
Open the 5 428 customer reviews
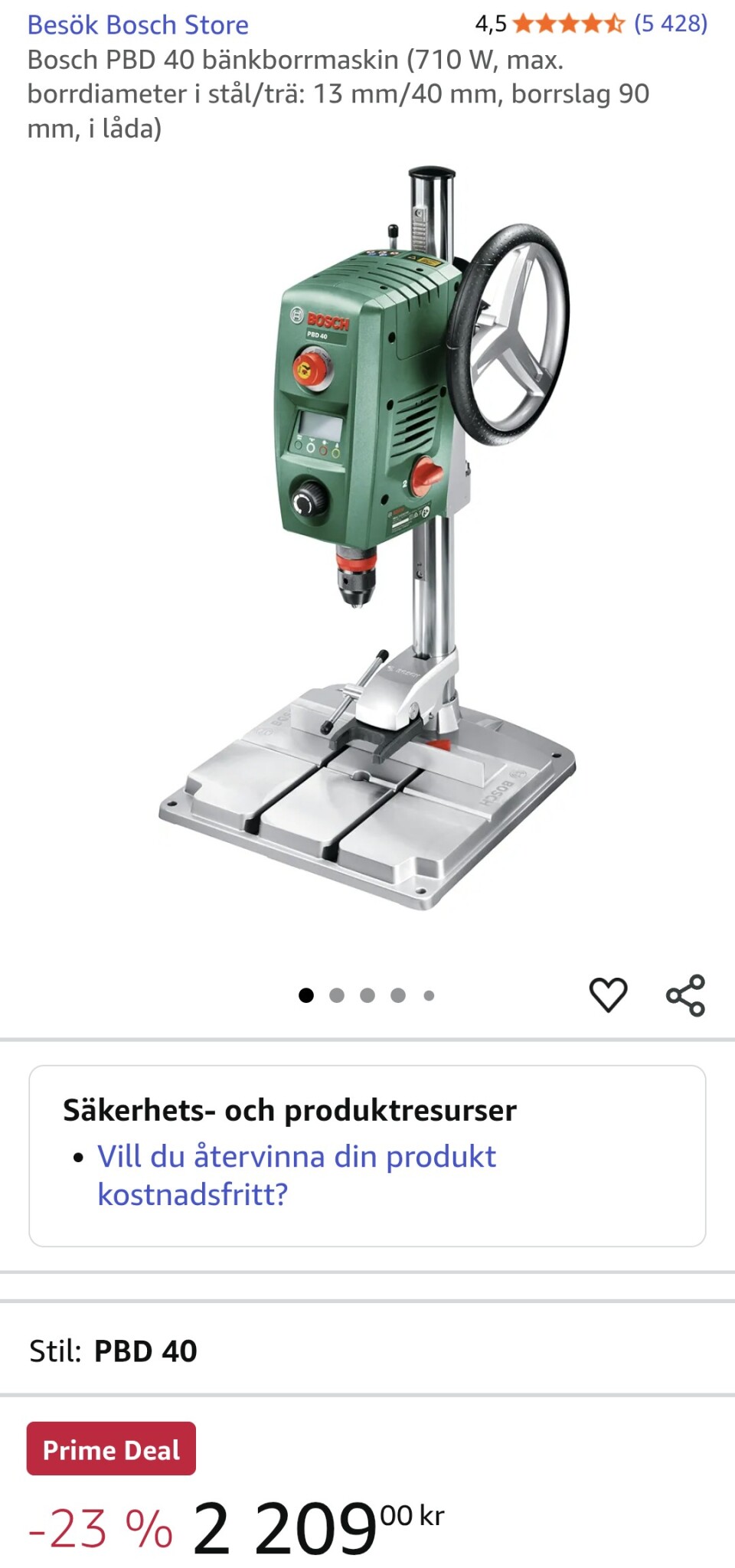pyautogui.click(x=670, y=24)
